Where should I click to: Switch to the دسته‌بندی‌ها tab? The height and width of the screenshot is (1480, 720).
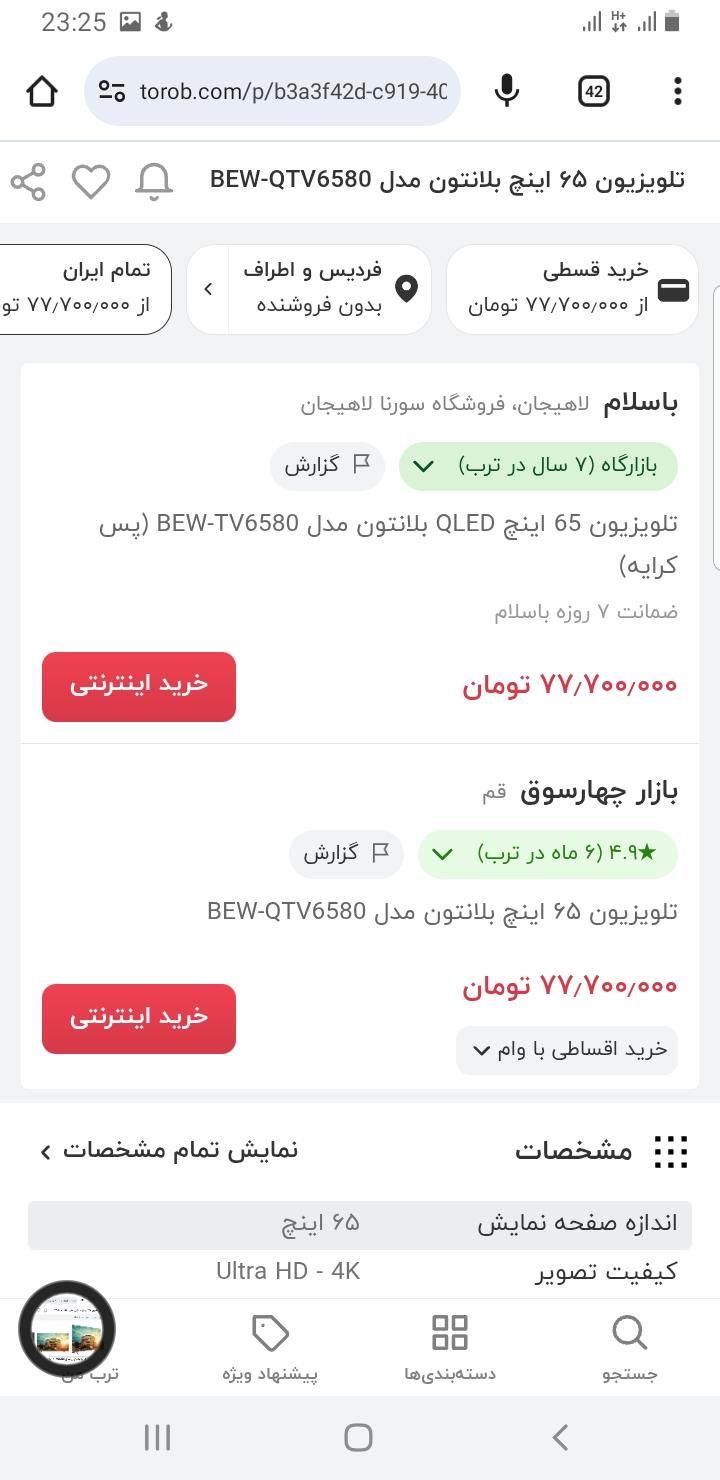coord(450,1346)
